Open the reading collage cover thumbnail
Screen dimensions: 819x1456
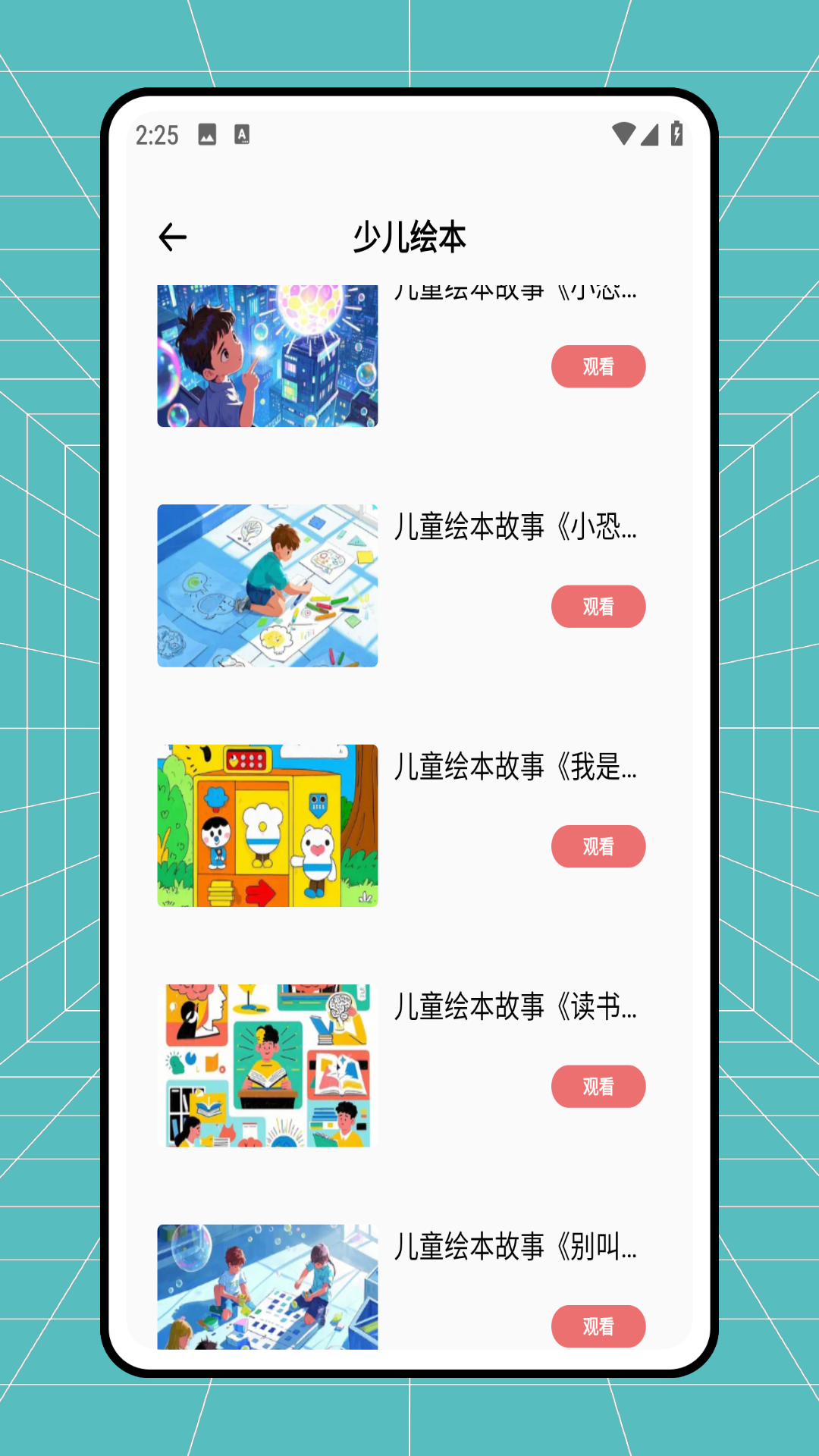pyautogui.click(x=267, y=1064)
